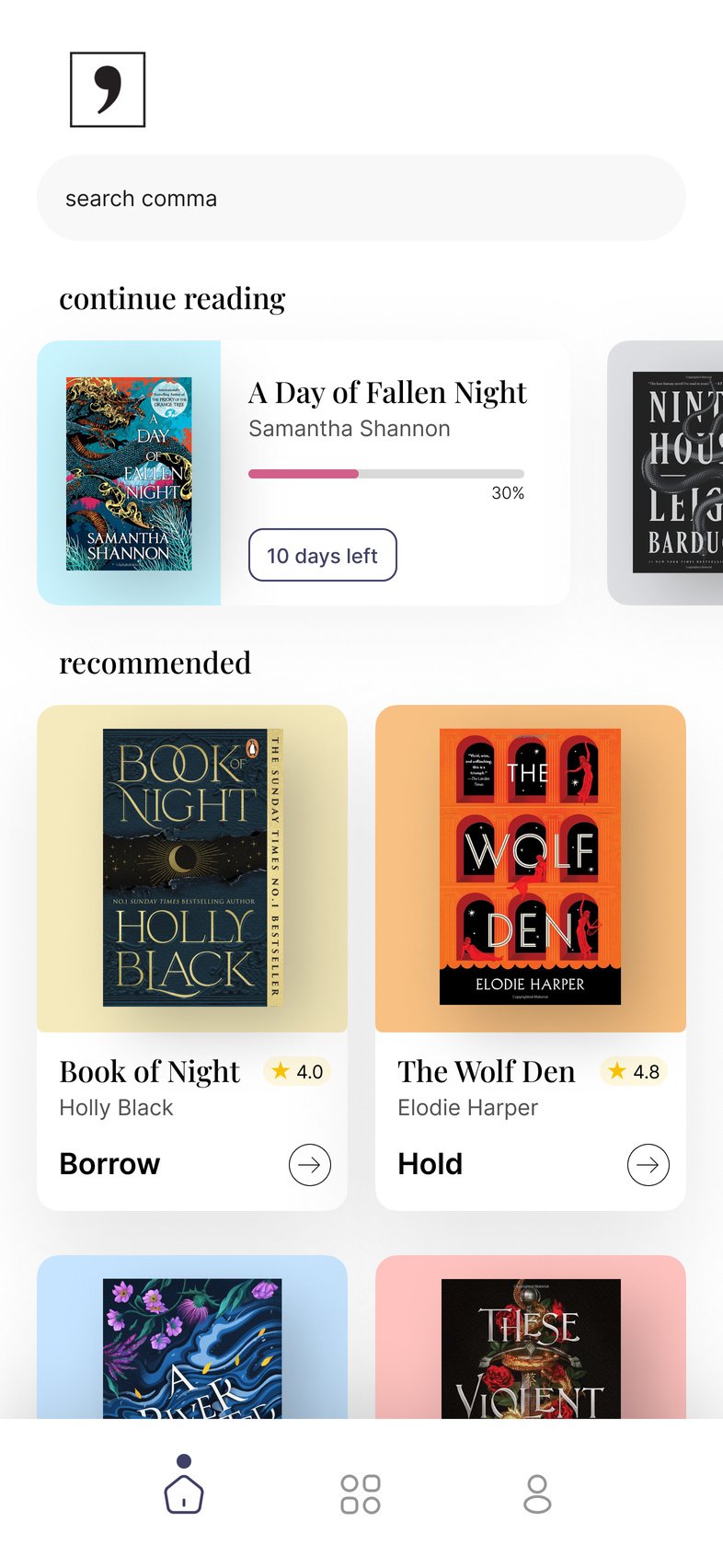Tap the 10 days left button
The image size is (723, 1568).
click(x=322, y=556)
